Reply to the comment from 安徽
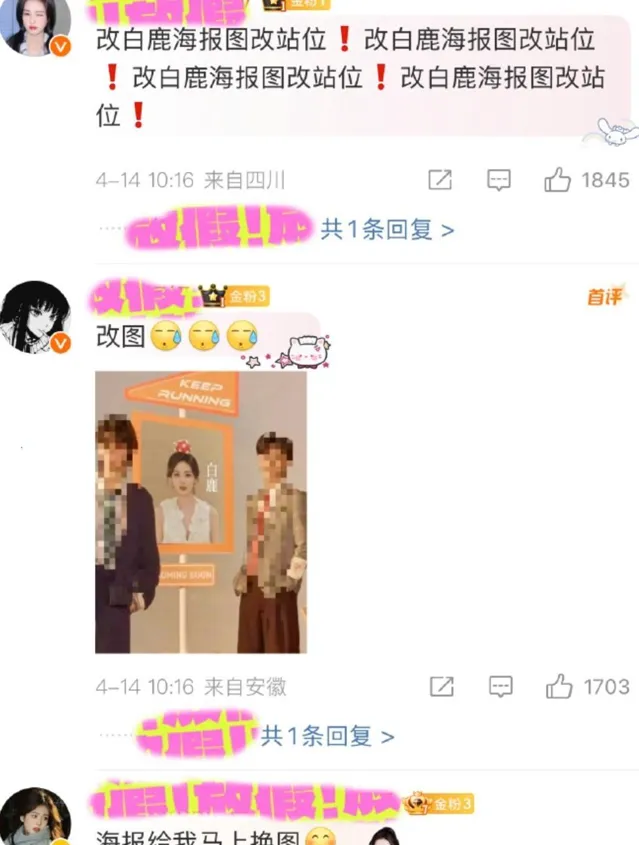The image size is (639, 845). click(x=501, y=687)
